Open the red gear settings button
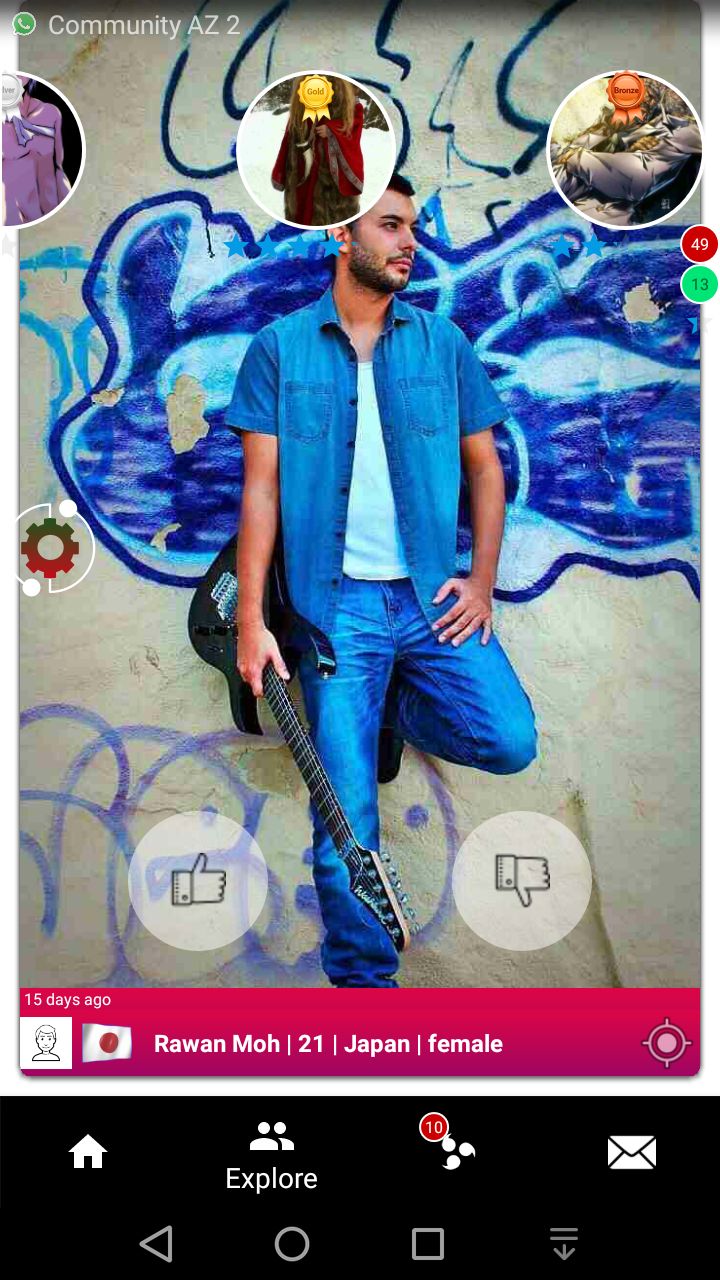The image size is (720, 1280). pyautogui.click(x=50, y=548)
